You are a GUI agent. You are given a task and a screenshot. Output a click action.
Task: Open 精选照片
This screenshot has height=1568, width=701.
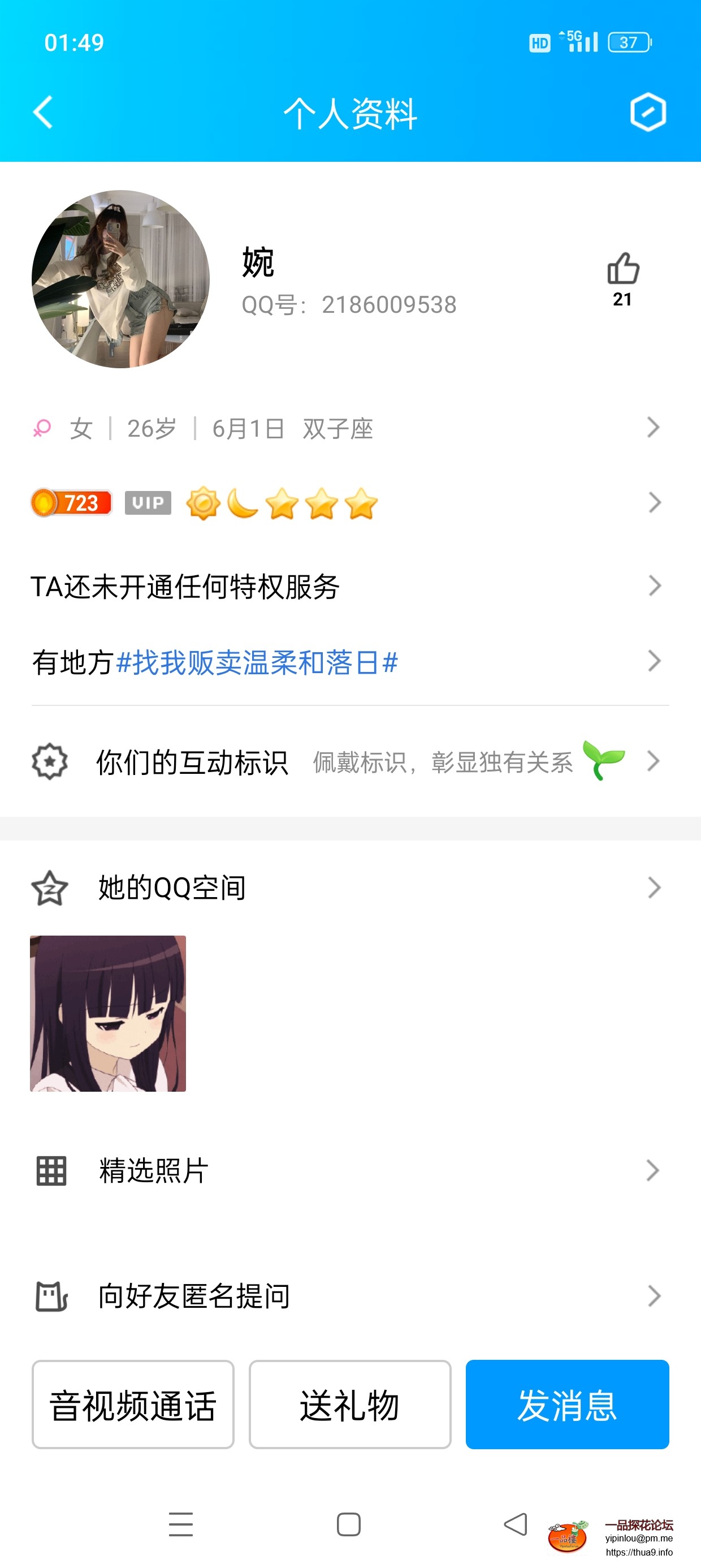pyautogui.click(x=347, y=1170)
